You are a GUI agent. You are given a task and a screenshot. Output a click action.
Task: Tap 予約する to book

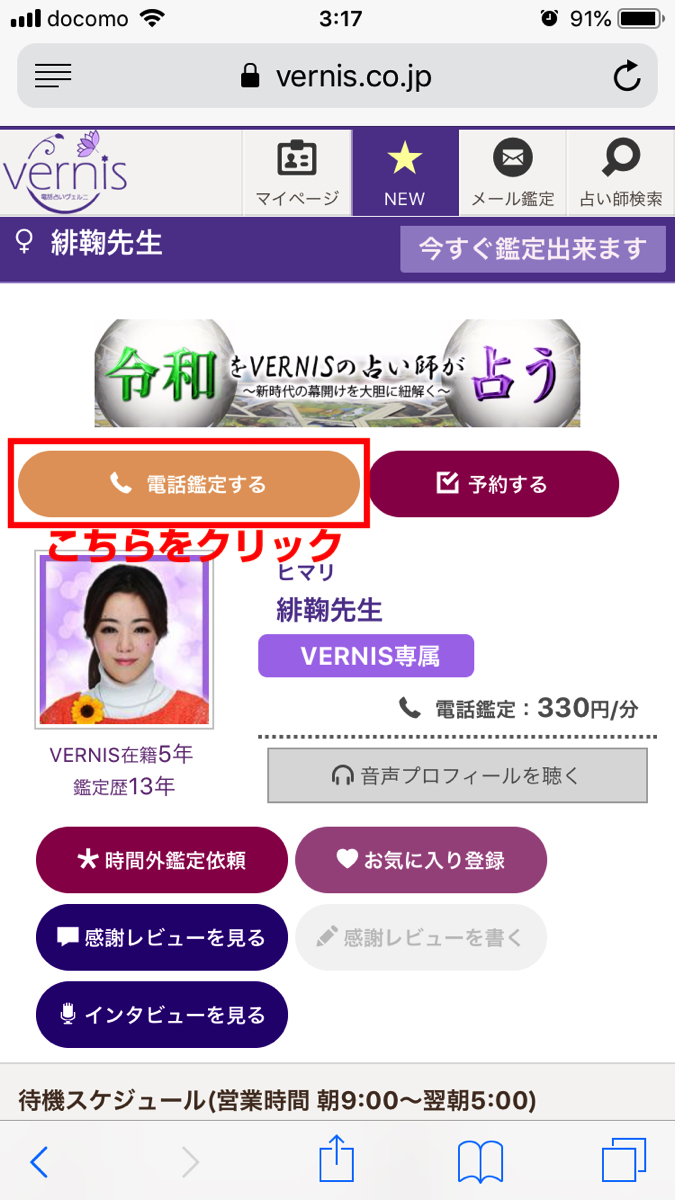(x=494, y=484)
